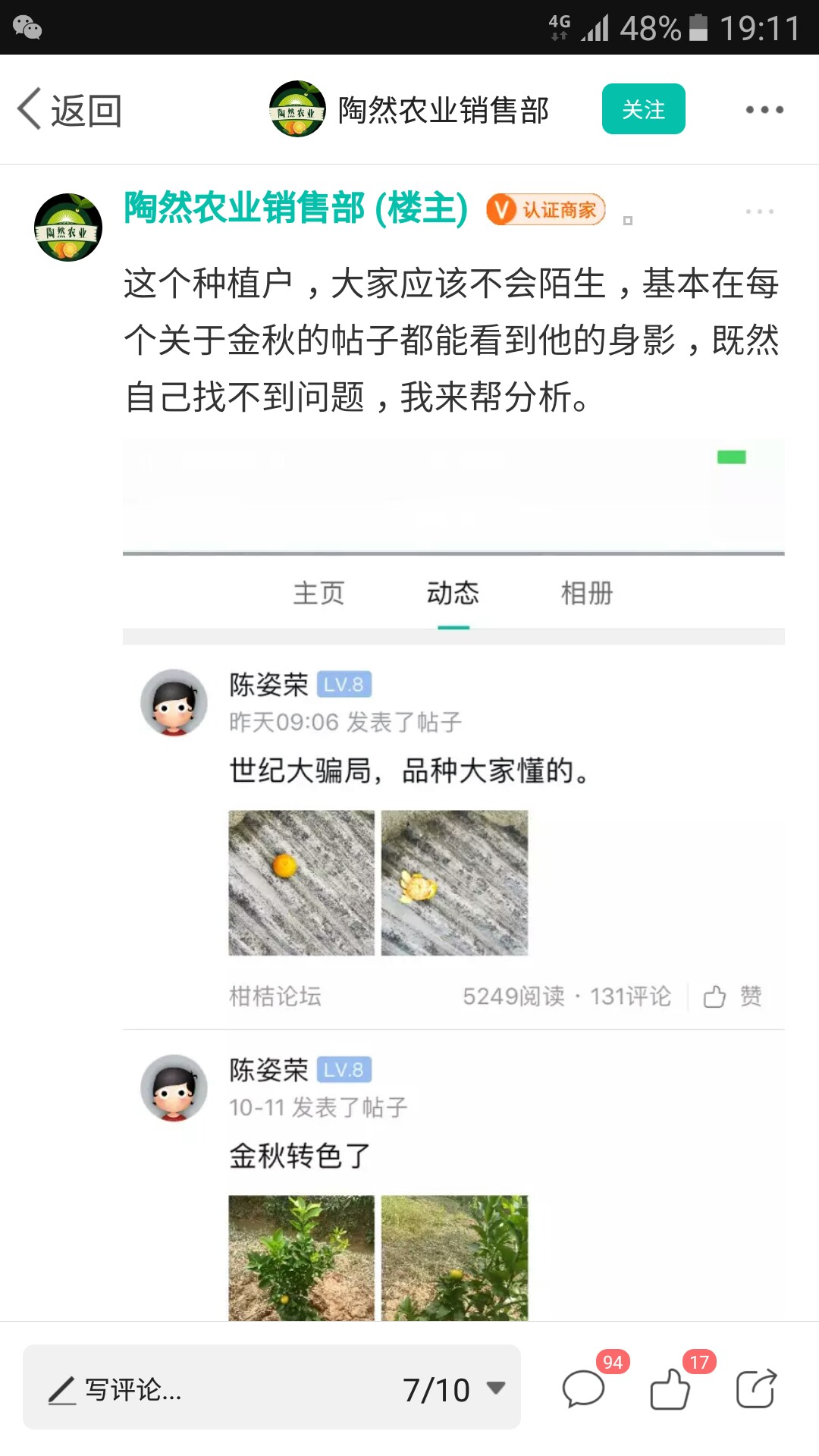This screenshot has width=819, height=1456.
Task: Share this thread
Action: tap(757, 1389)
